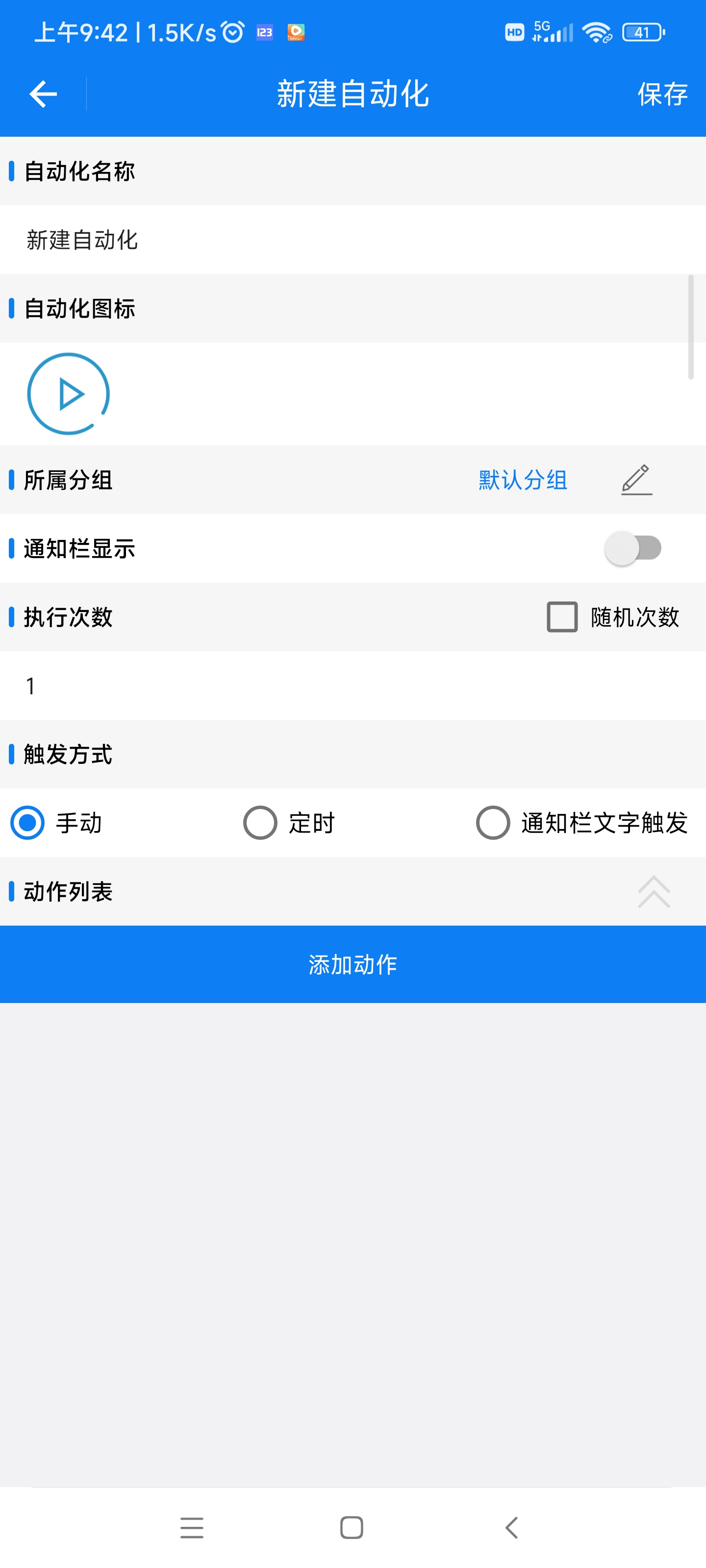Screen dimensions: 706x1568
Task: Go back using the top-left arrow
Action: [x=43, y=95]
